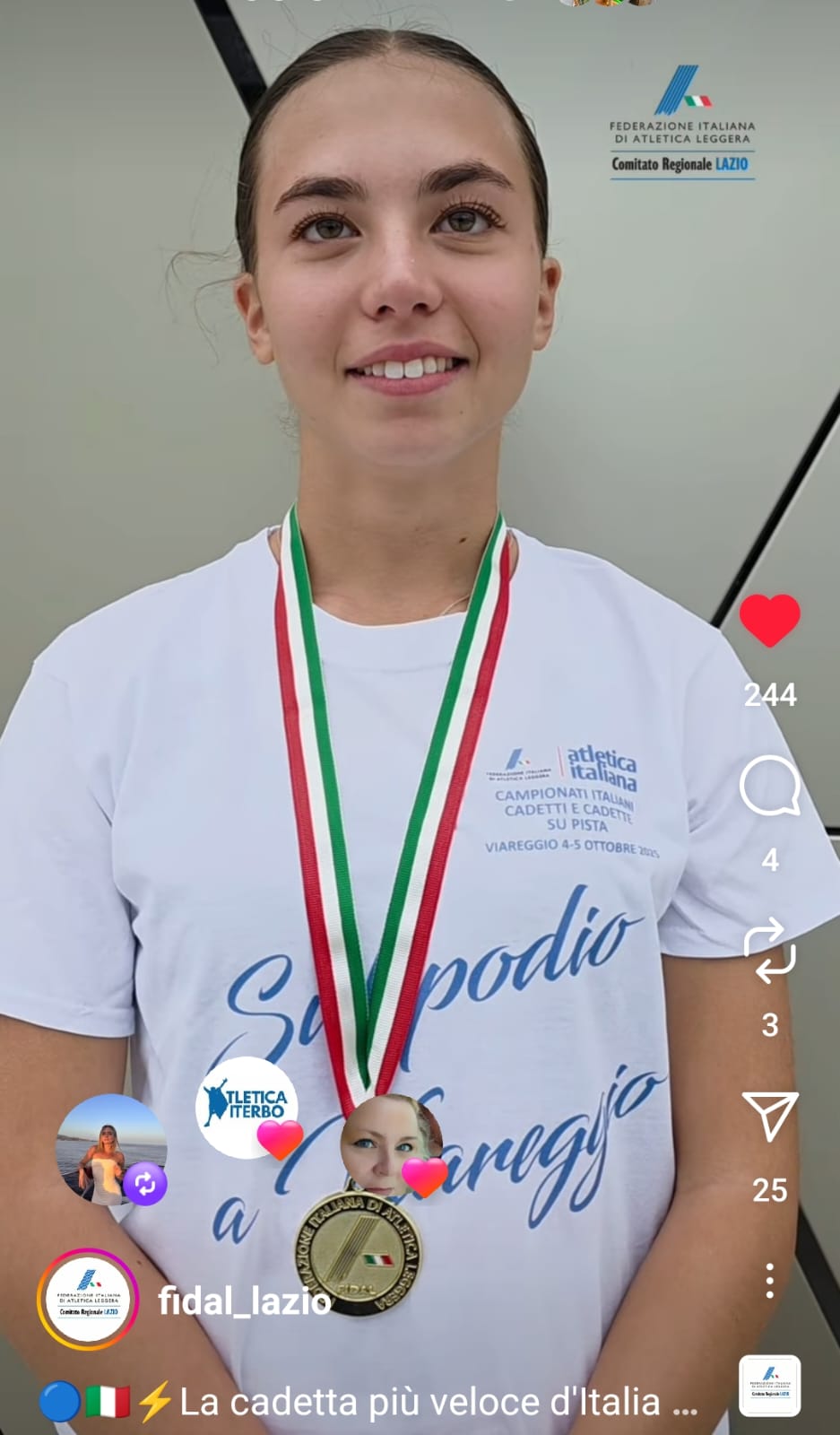The width and height of the screenshot is (840, 1435).
Task: View the Atletica Viterbo avatar that liked
Action: (247, 1107)
